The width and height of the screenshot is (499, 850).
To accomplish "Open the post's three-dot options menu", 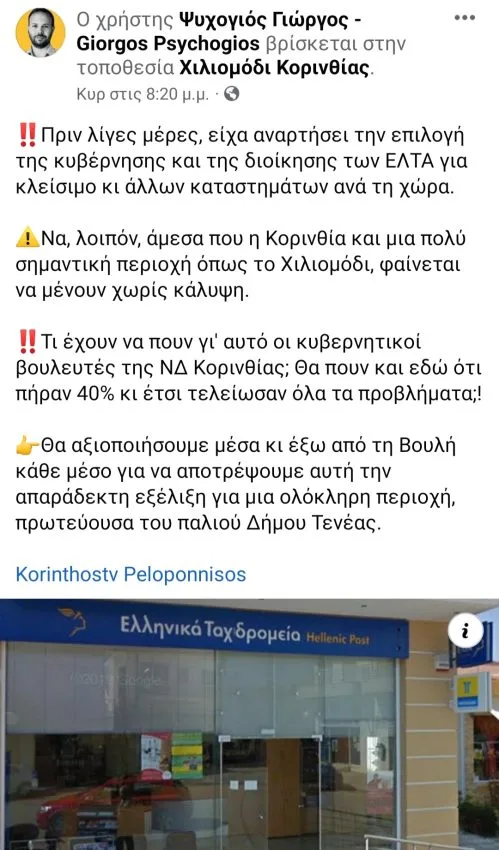I will click(x=464, y=18).
